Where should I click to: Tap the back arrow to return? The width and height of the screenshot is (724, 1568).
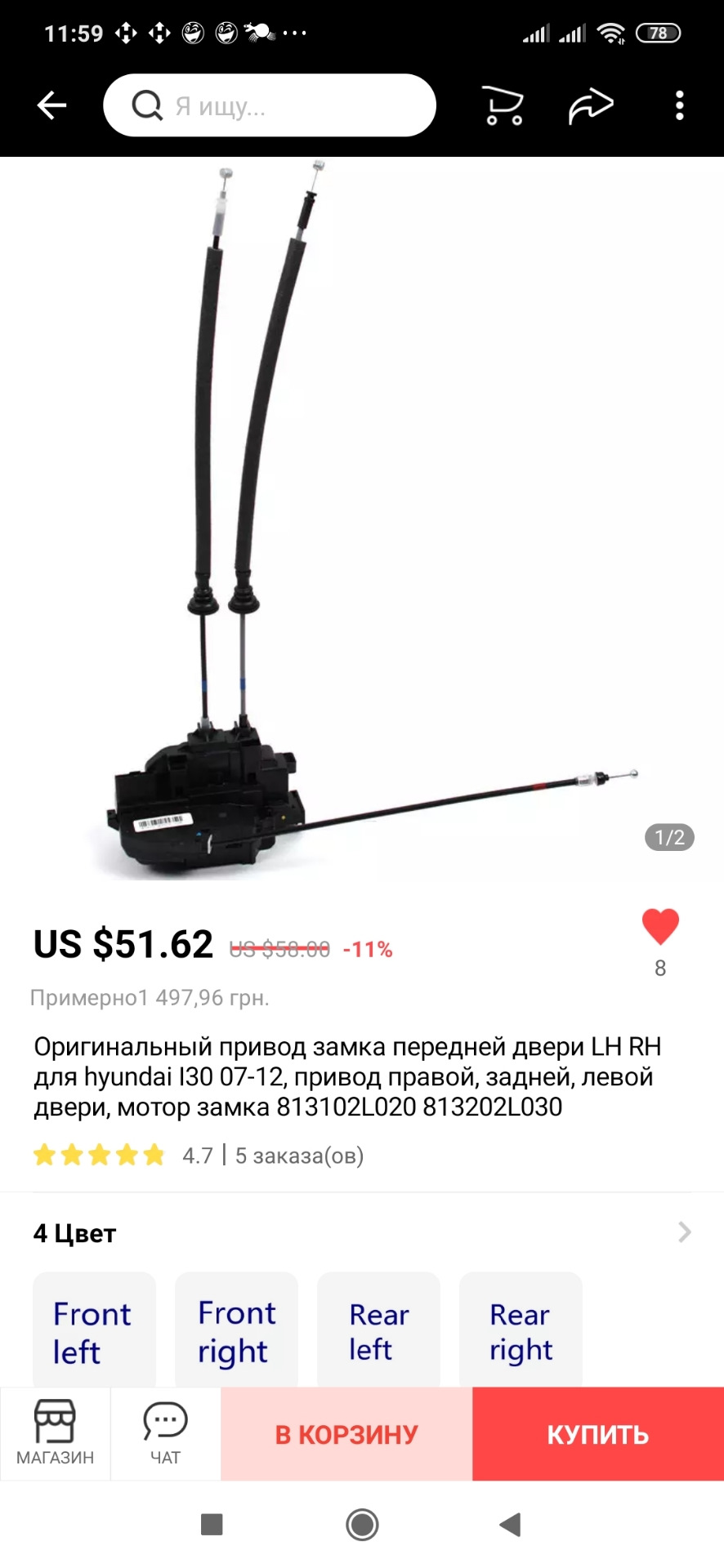pos(51,105)
